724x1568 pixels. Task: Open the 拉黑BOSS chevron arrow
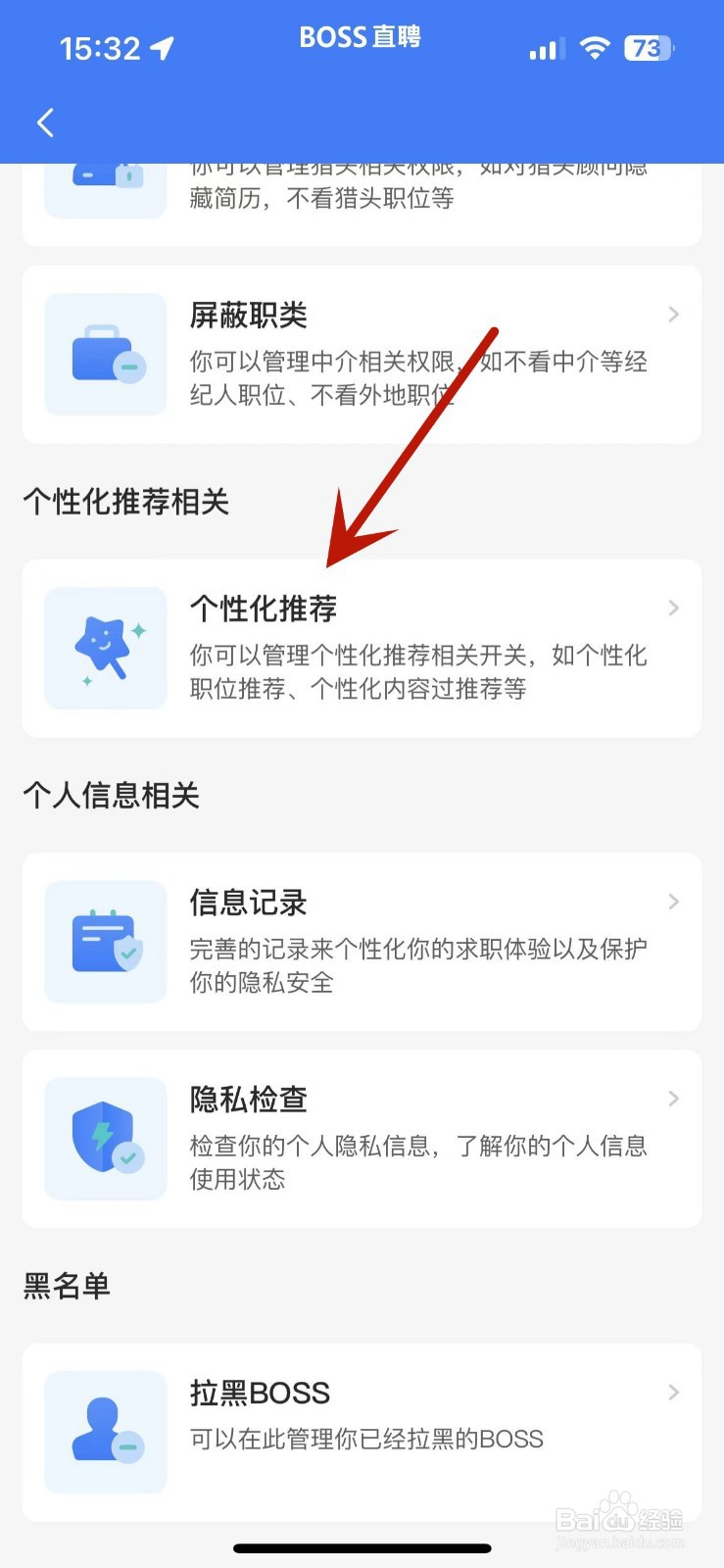coord(673,1392)
